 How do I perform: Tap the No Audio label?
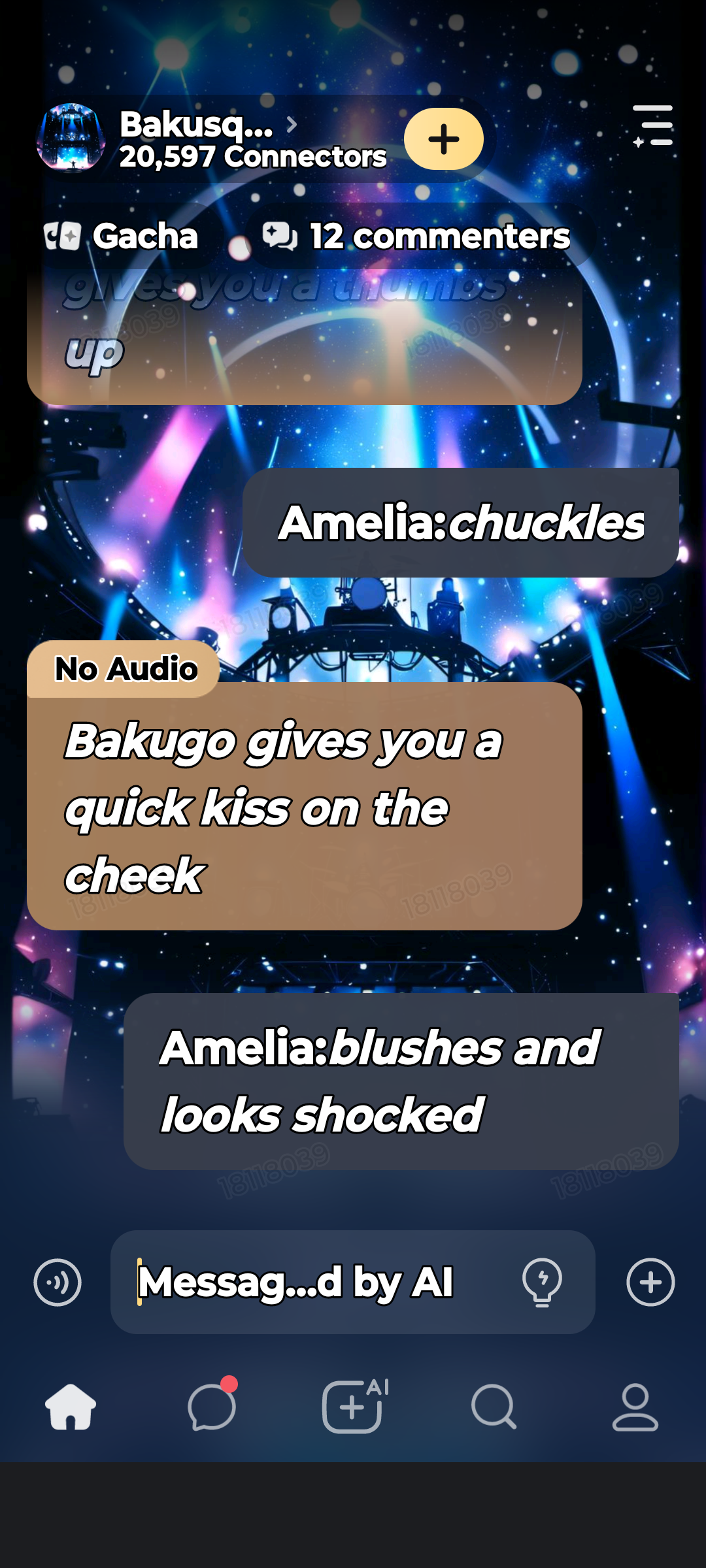(x=124, y=669)
